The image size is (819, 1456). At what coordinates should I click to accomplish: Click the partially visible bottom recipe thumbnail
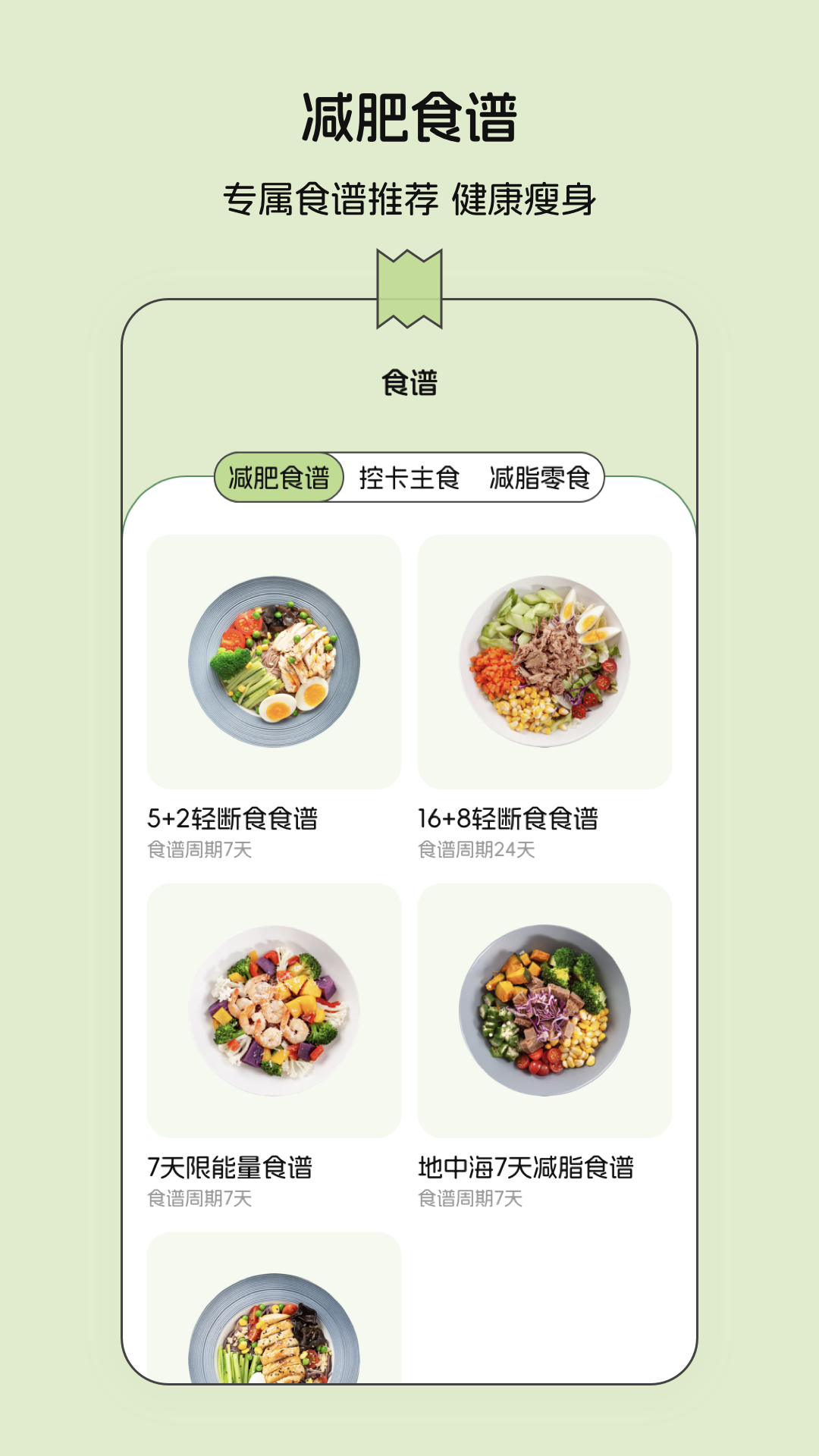click(274, 1357)
